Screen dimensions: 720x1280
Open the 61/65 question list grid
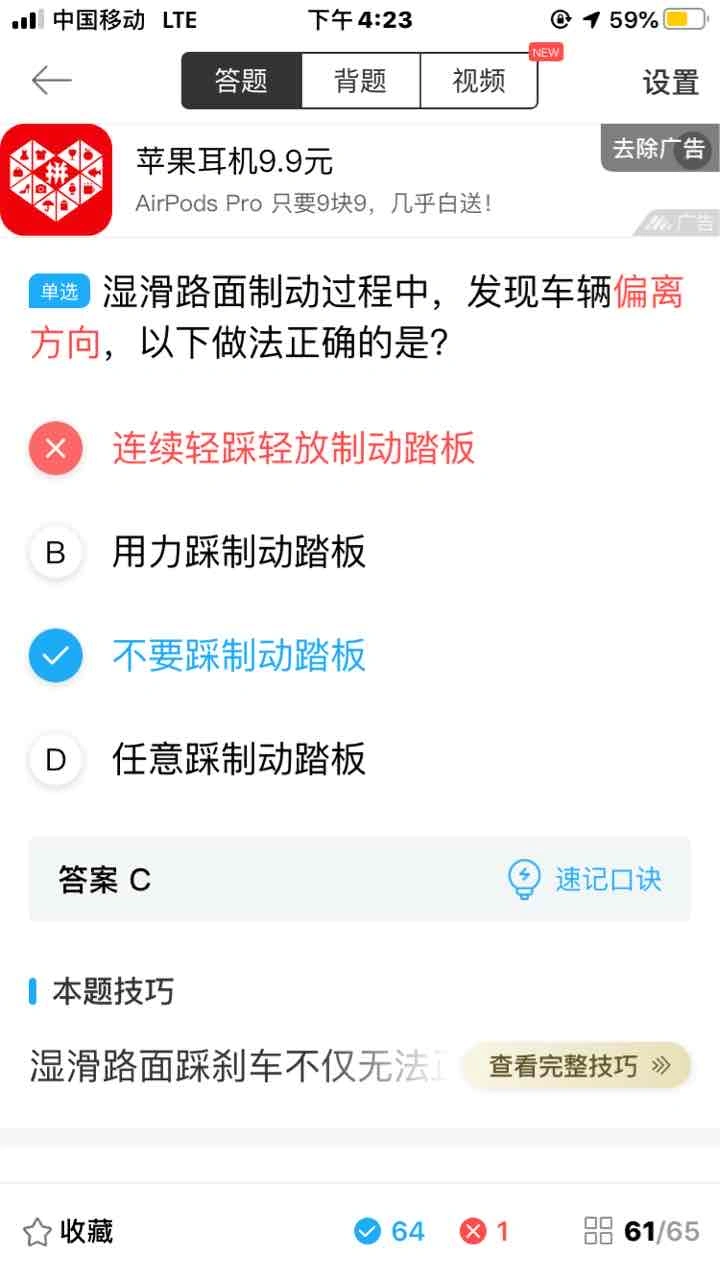[640, 1231]
